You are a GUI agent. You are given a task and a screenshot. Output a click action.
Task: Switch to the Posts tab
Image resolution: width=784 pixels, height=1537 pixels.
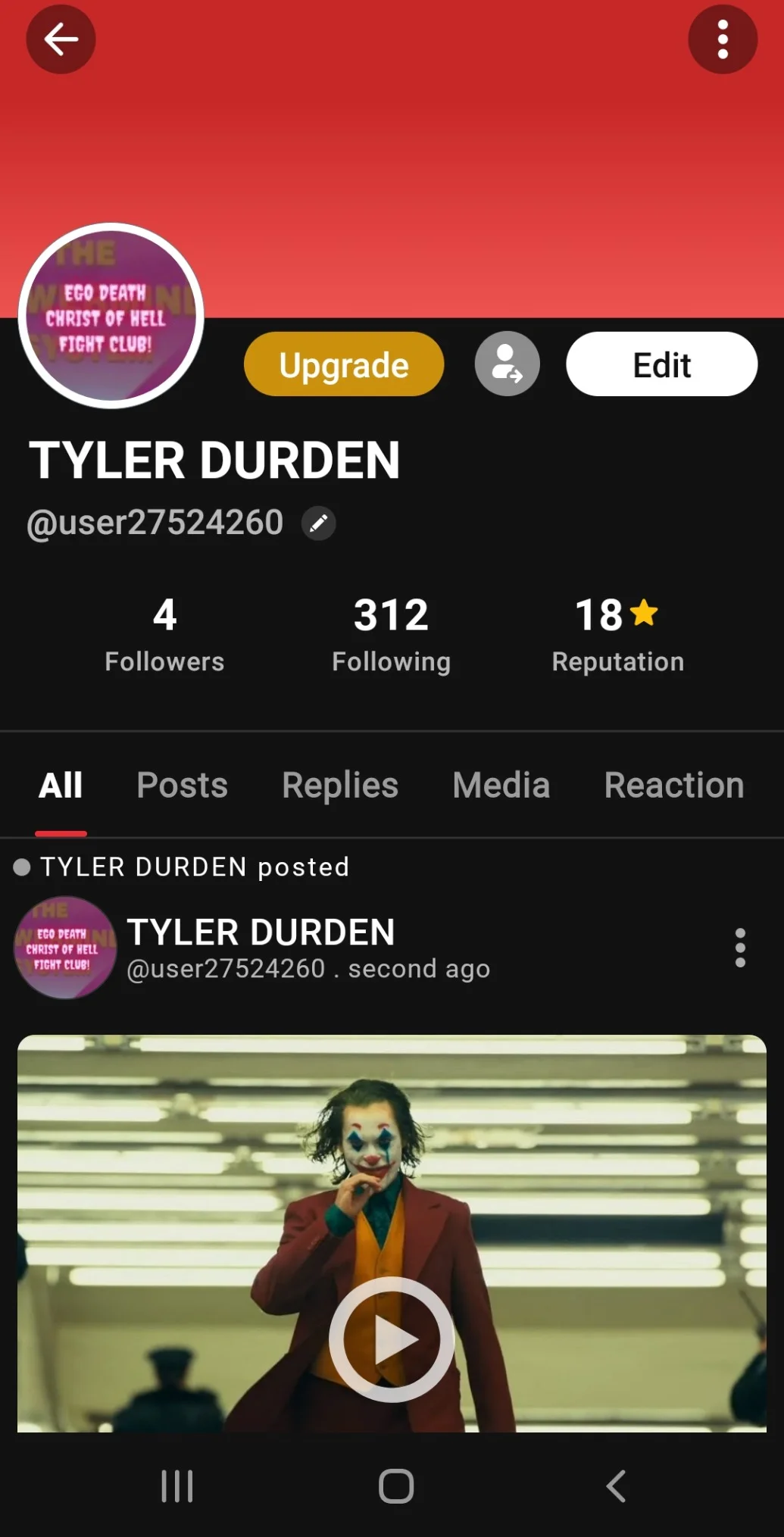[182, 785]
